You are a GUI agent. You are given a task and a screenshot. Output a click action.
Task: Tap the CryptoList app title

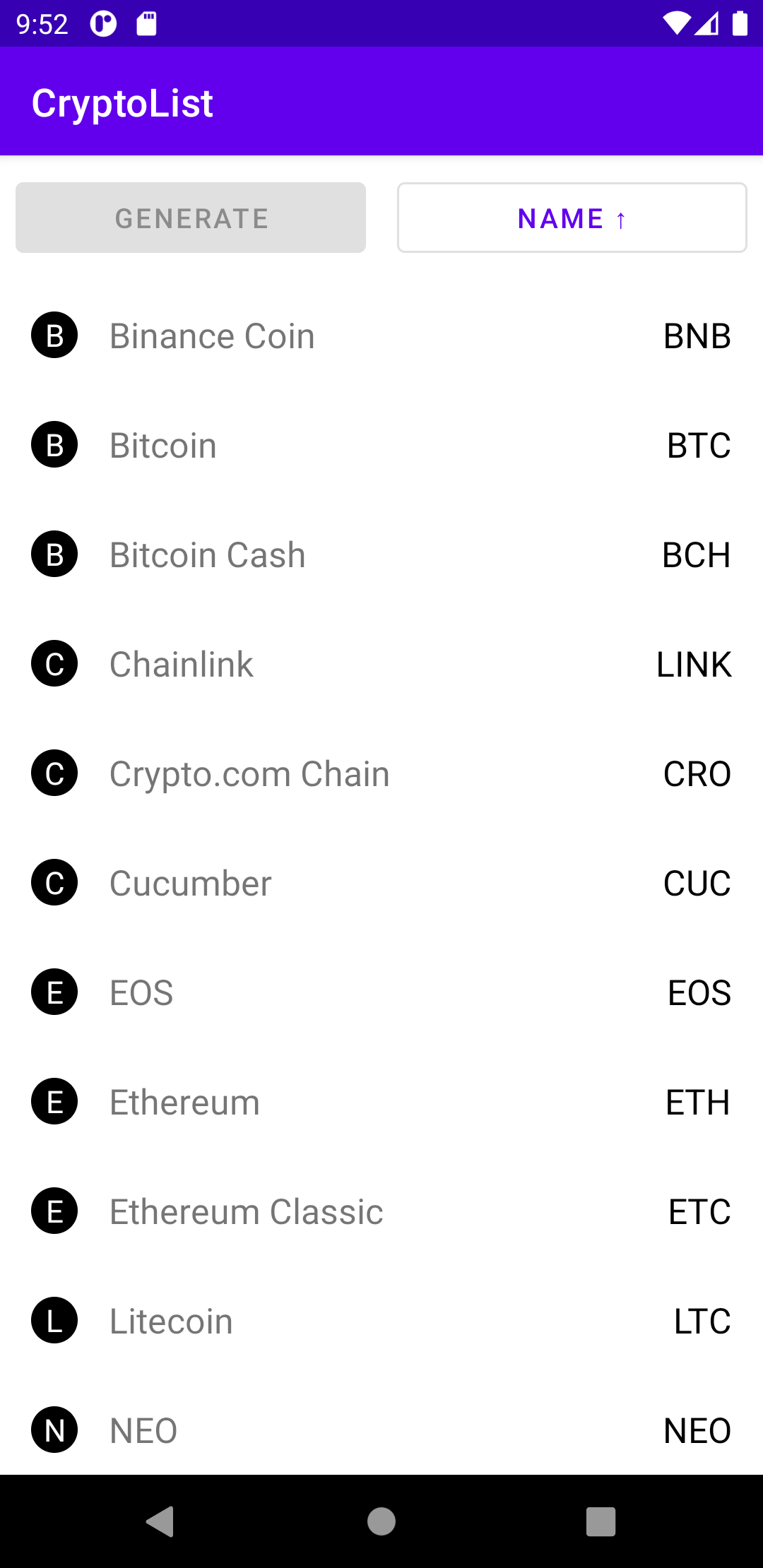pyautogui.click(x=122, y=102)
